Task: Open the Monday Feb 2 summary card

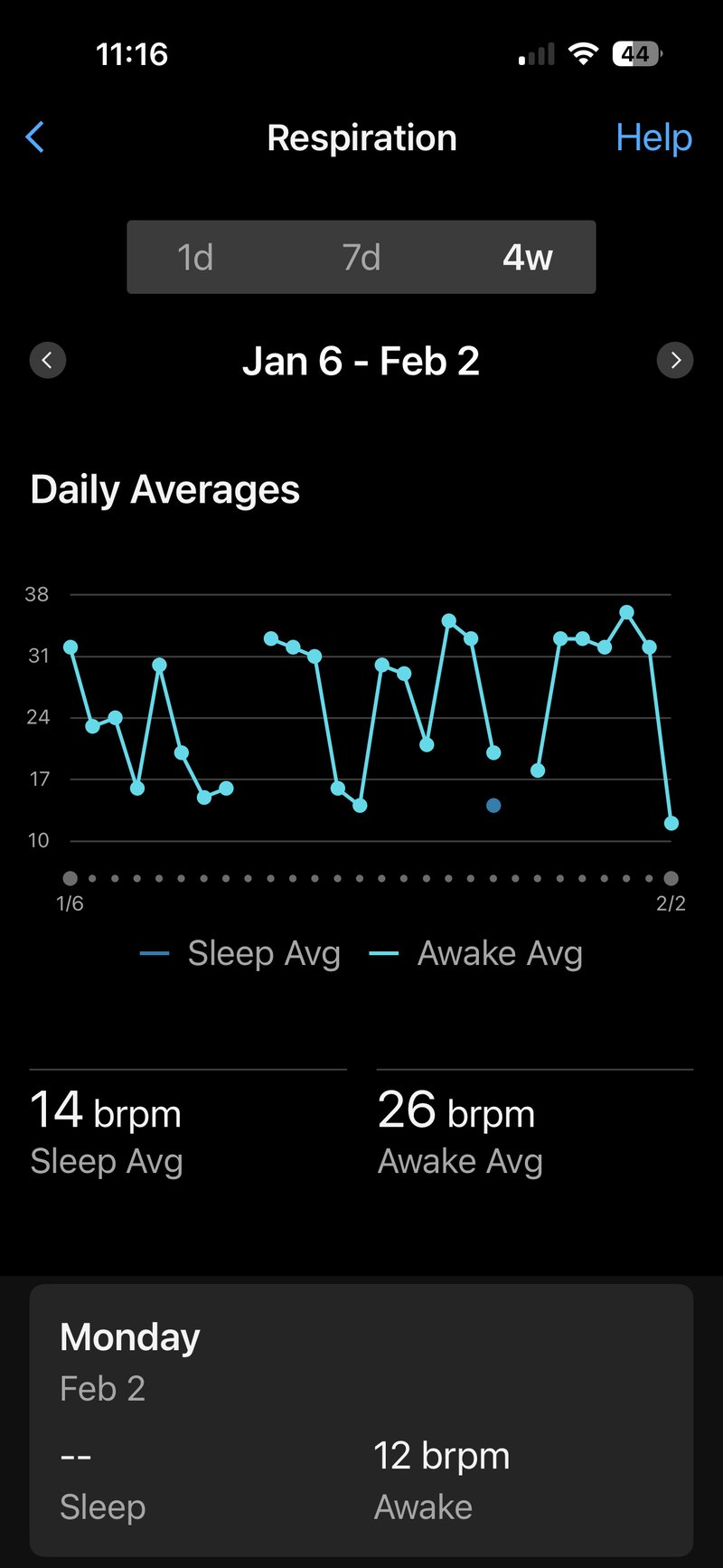Action: click(x=361, y=1420)
